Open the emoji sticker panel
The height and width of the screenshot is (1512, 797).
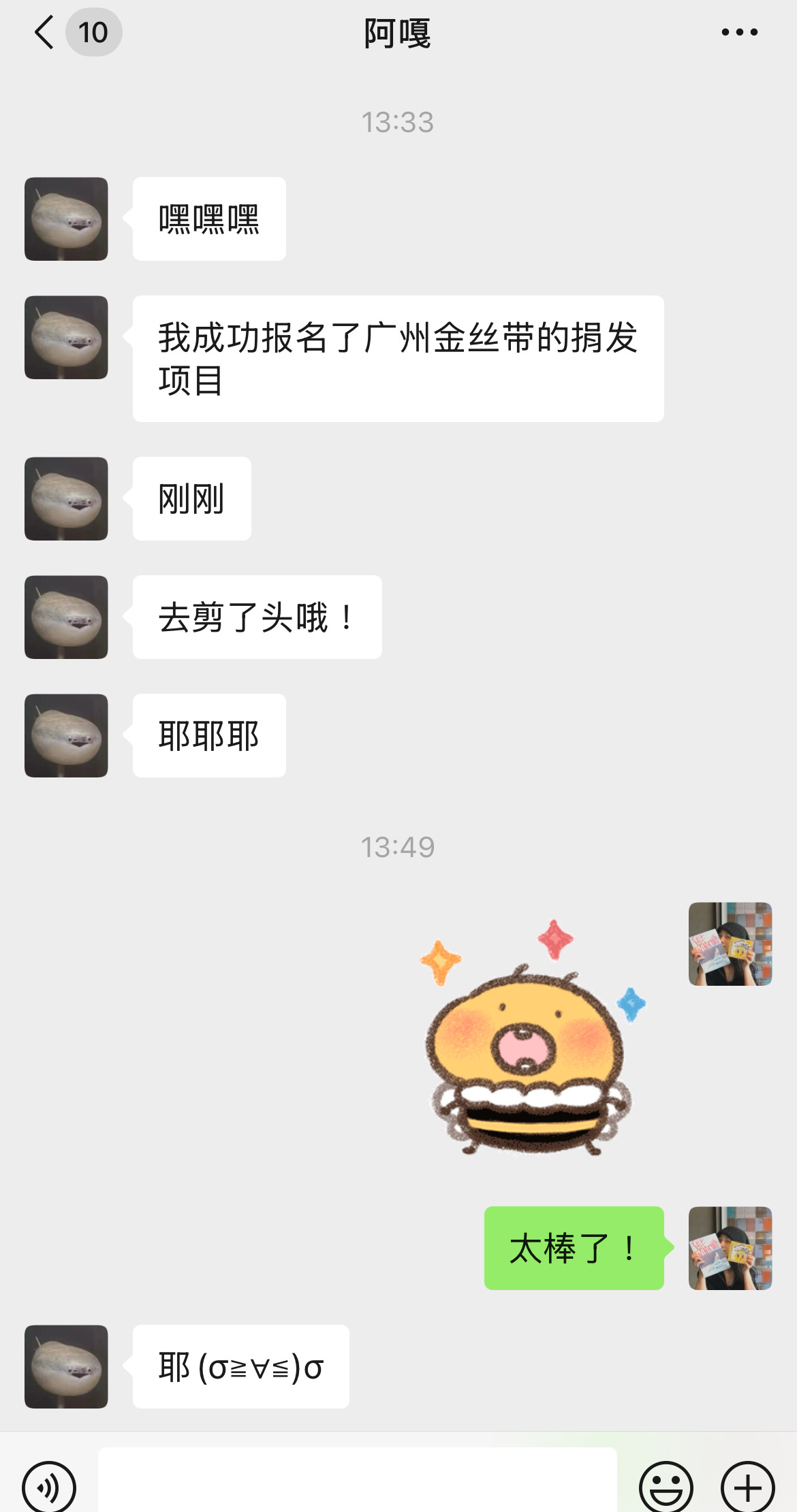(666, 1487)
